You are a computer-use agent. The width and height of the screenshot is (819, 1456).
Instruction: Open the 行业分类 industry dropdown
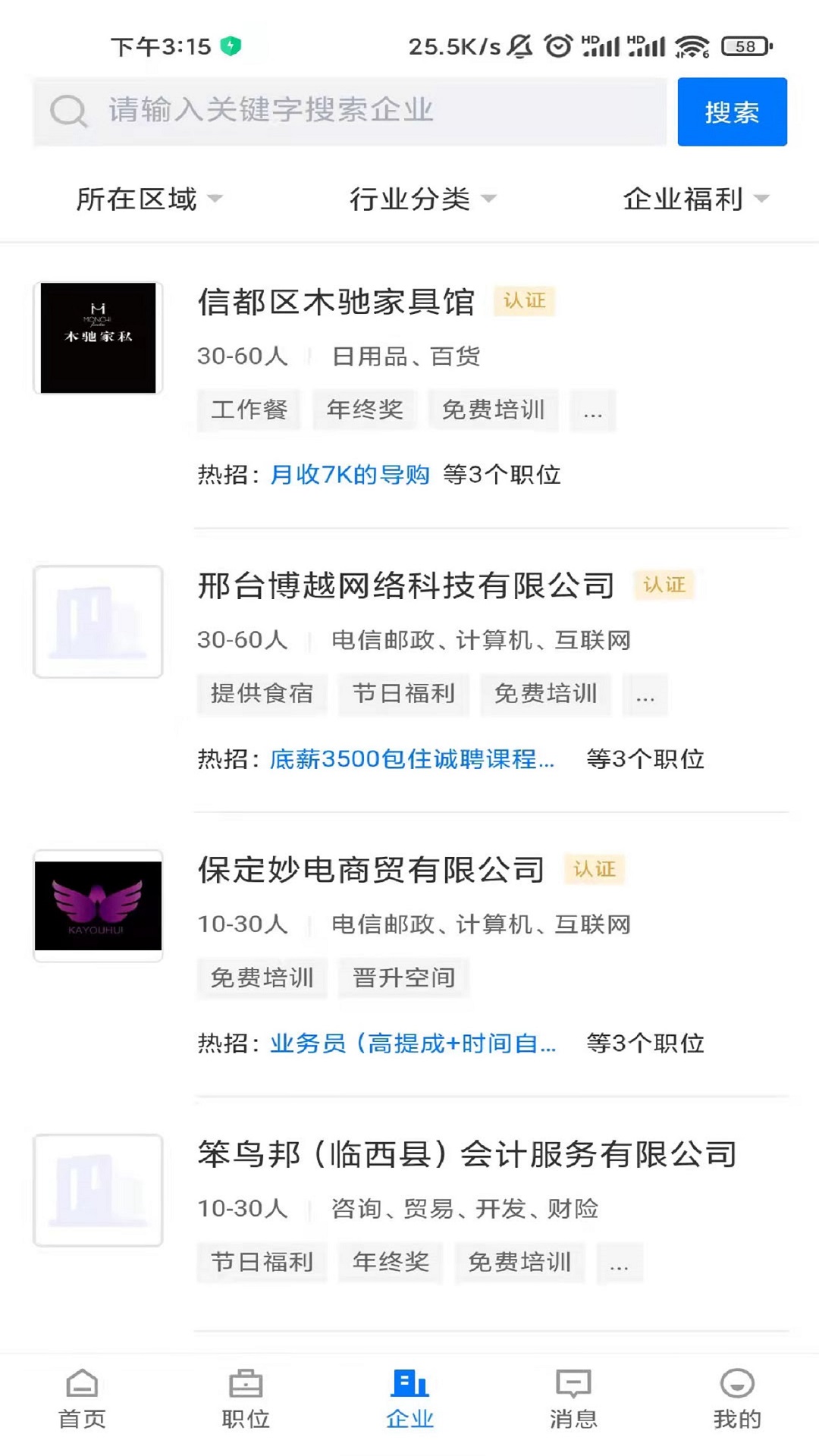[x=422, y=199]
